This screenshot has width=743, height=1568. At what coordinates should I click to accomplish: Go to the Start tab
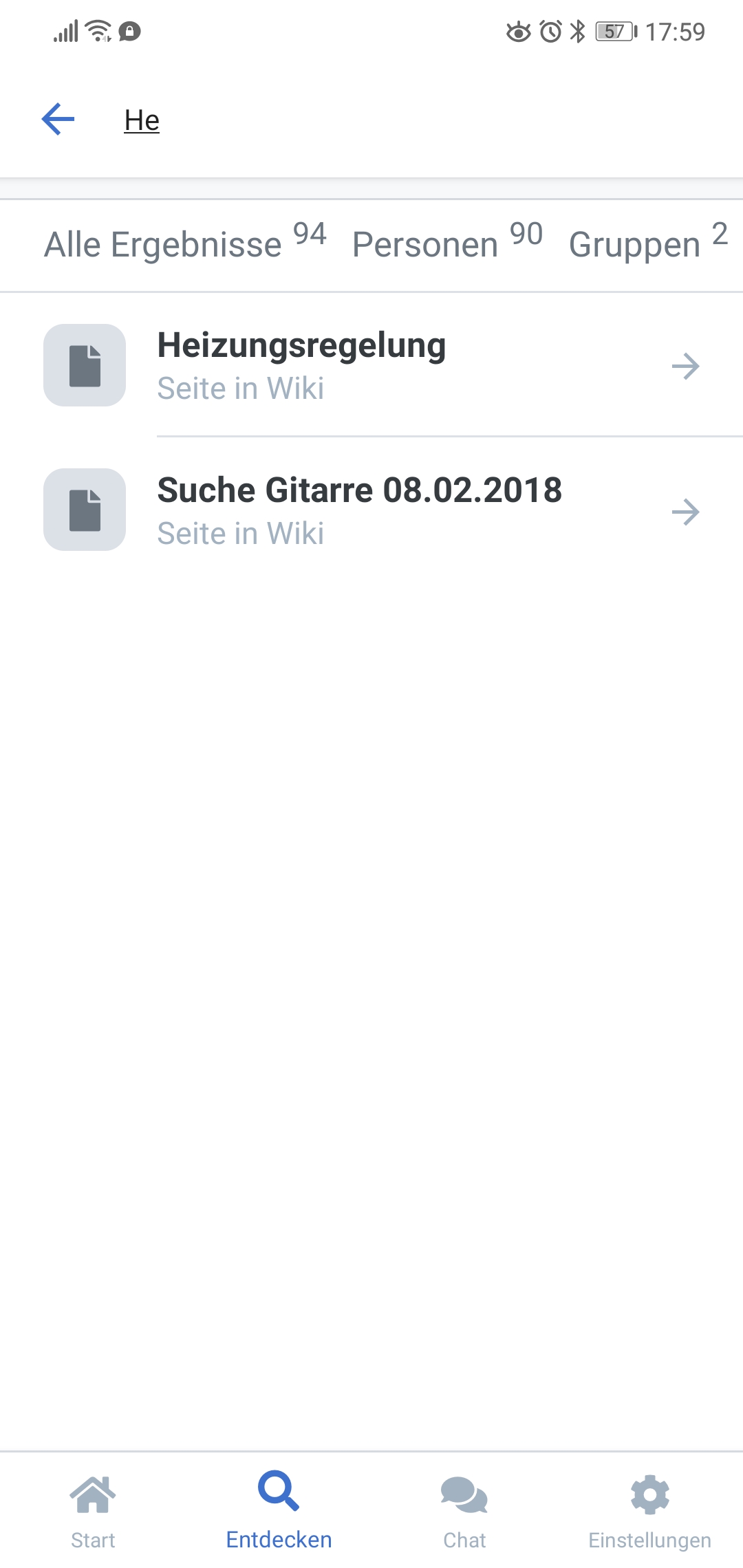[93, 1510]
